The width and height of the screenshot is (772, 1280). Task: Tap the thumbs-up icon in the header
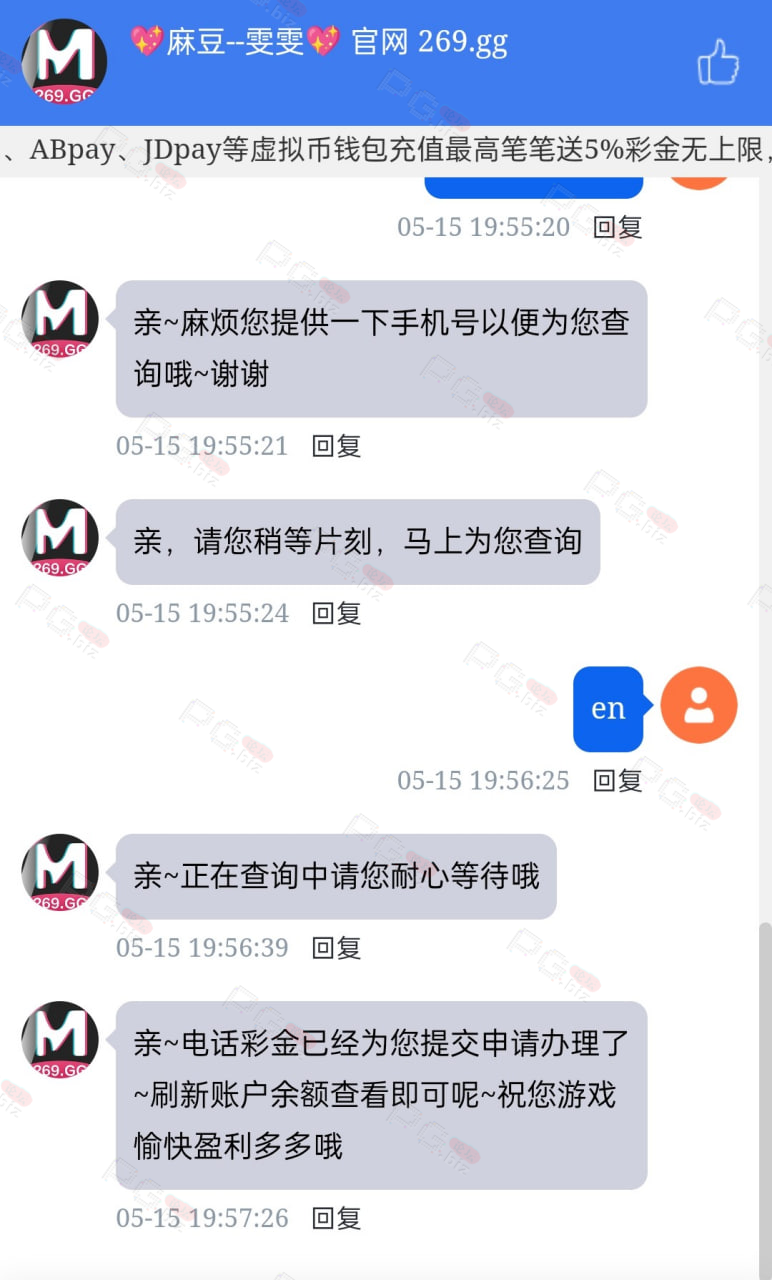[x=718, y=62]
